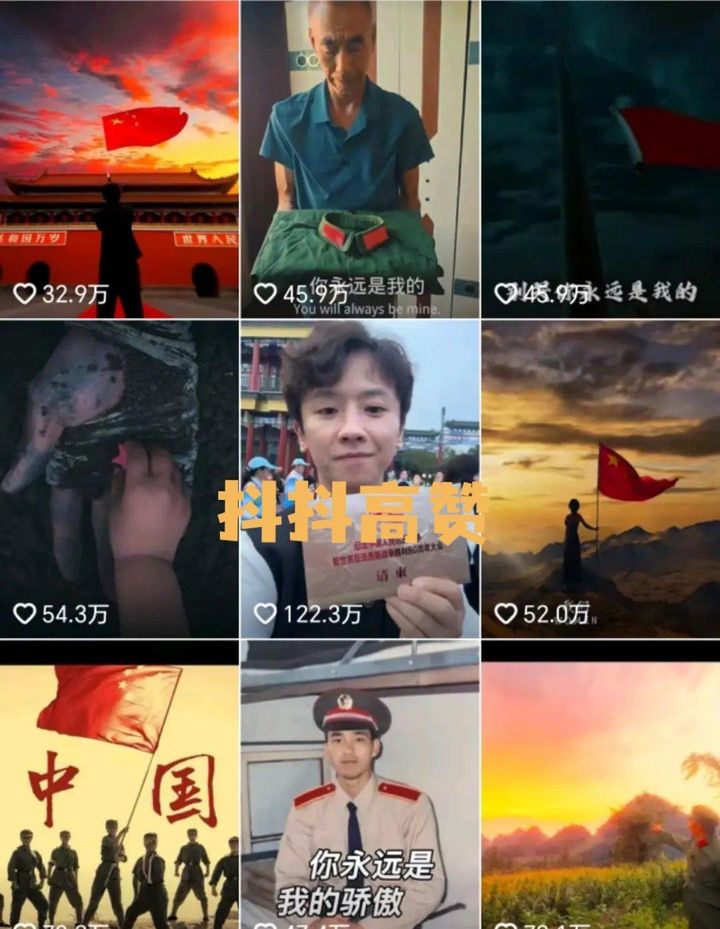The height and width of the screenshot is (929, 720).
Task: Open the video with 122.3万 likes
Action: click(x=360, y=420)
